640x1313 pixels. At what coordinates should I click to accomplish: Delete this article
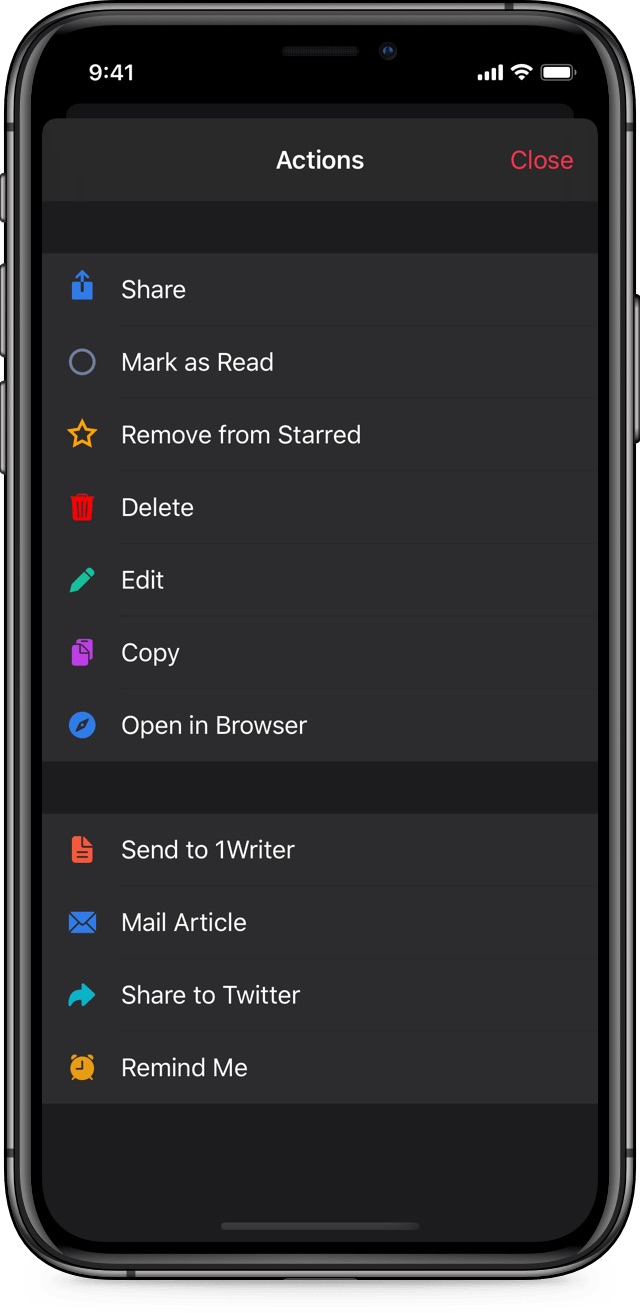click(x=157, y=508)
